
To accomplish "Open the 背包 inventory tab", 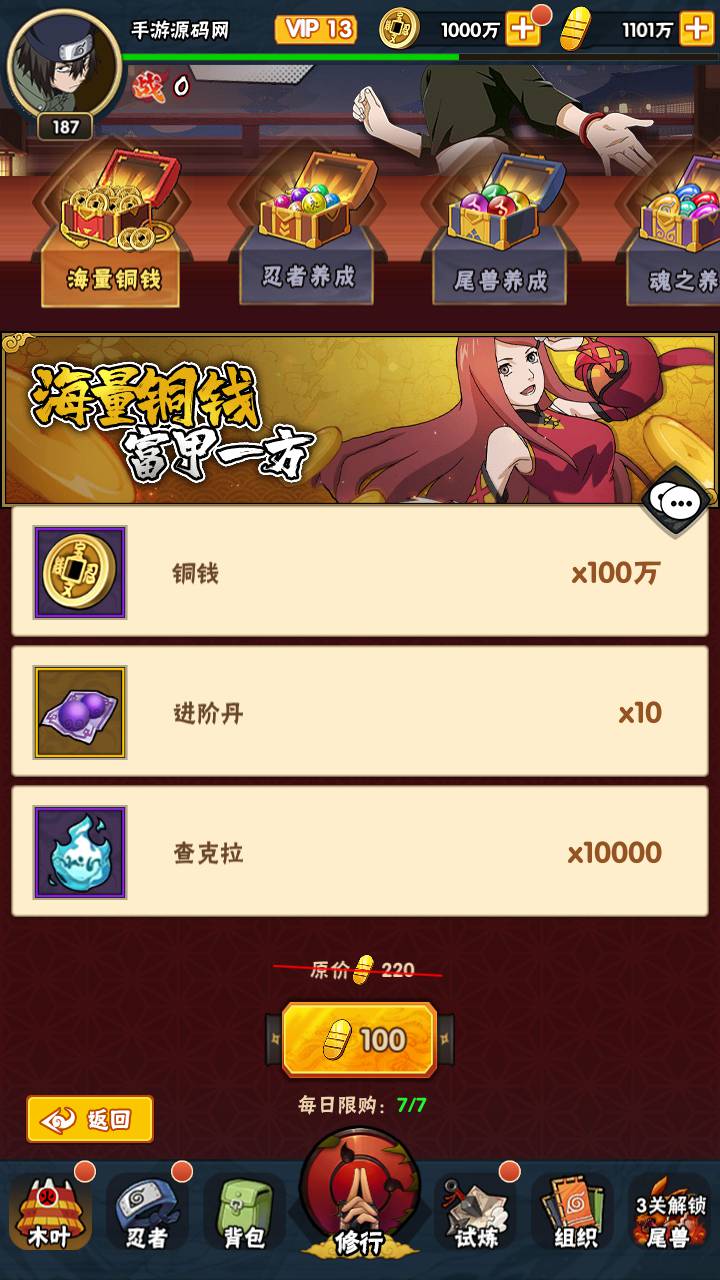I will tap(244, 1212).
